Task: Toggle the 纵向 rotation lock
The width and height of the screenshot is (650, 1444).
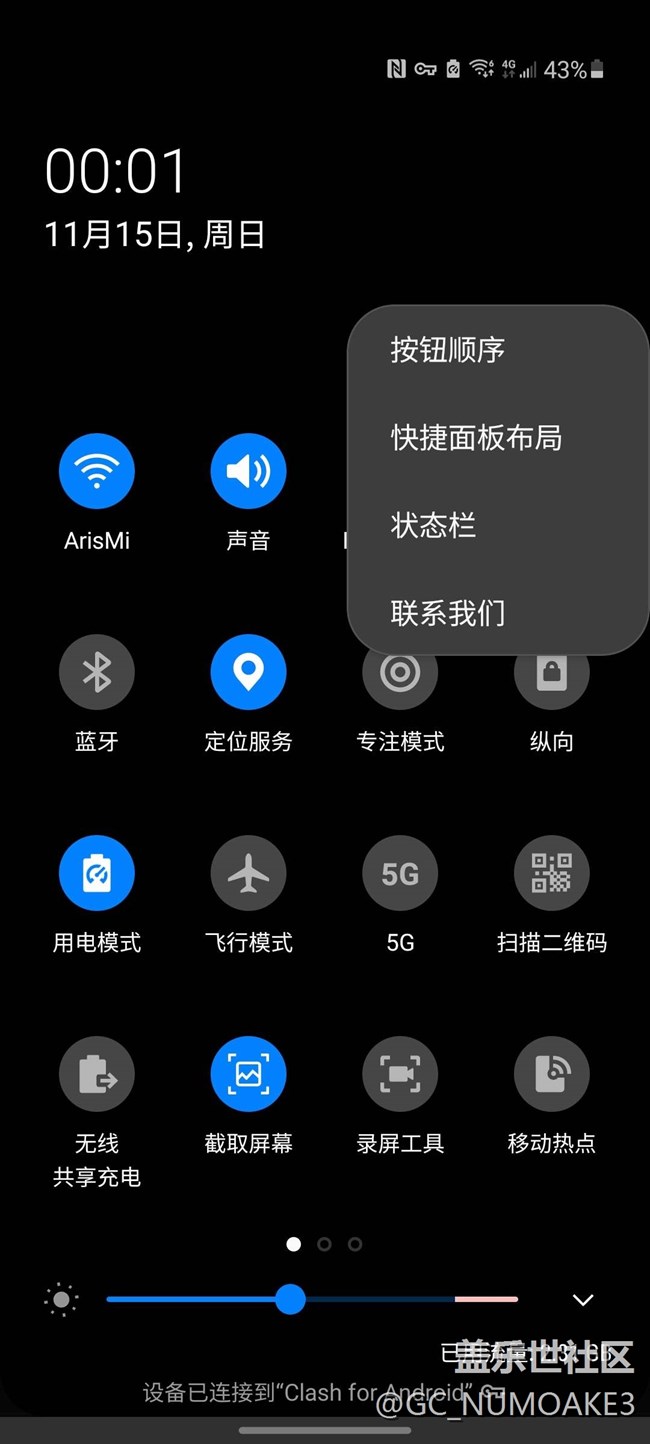Action: [551, 674]
